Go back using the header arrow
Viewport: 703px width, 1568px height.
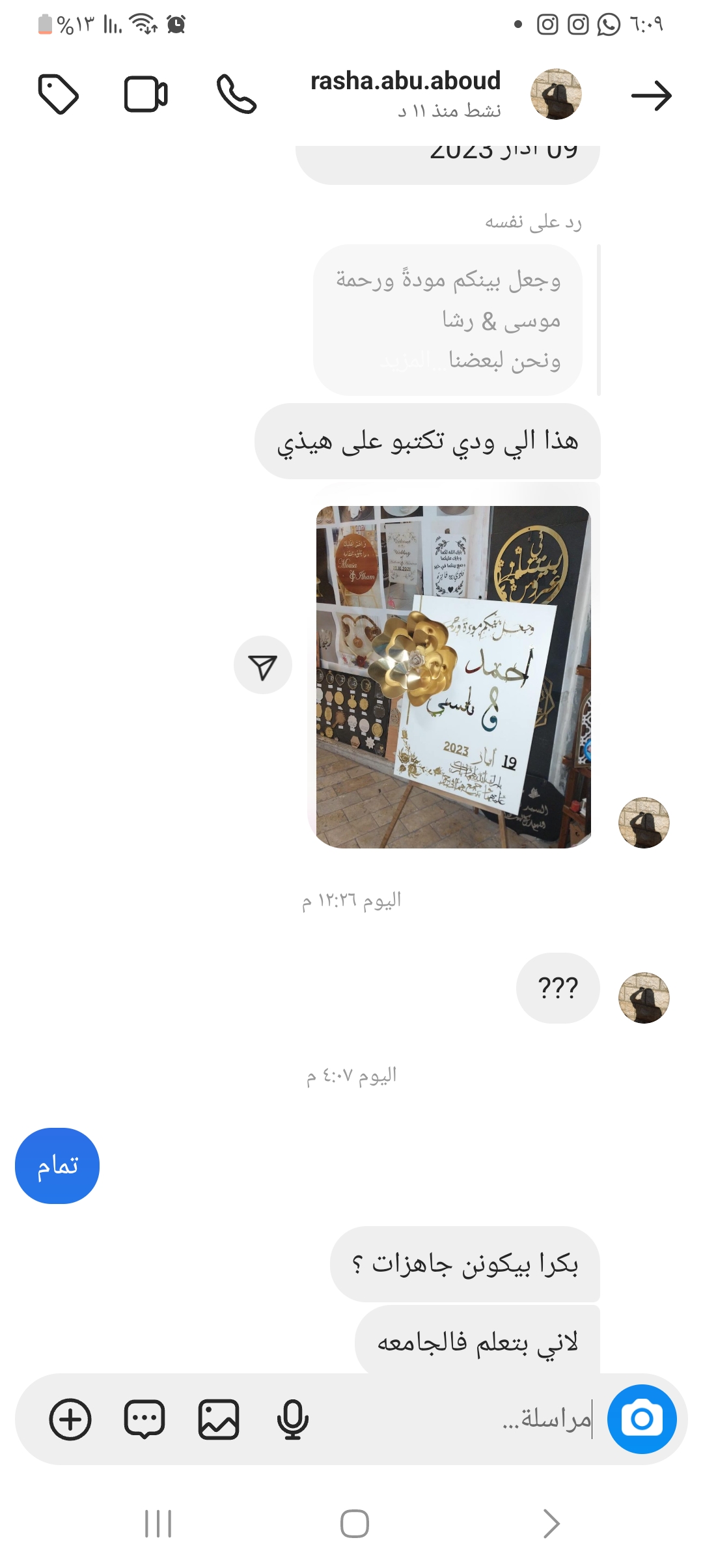651,96
